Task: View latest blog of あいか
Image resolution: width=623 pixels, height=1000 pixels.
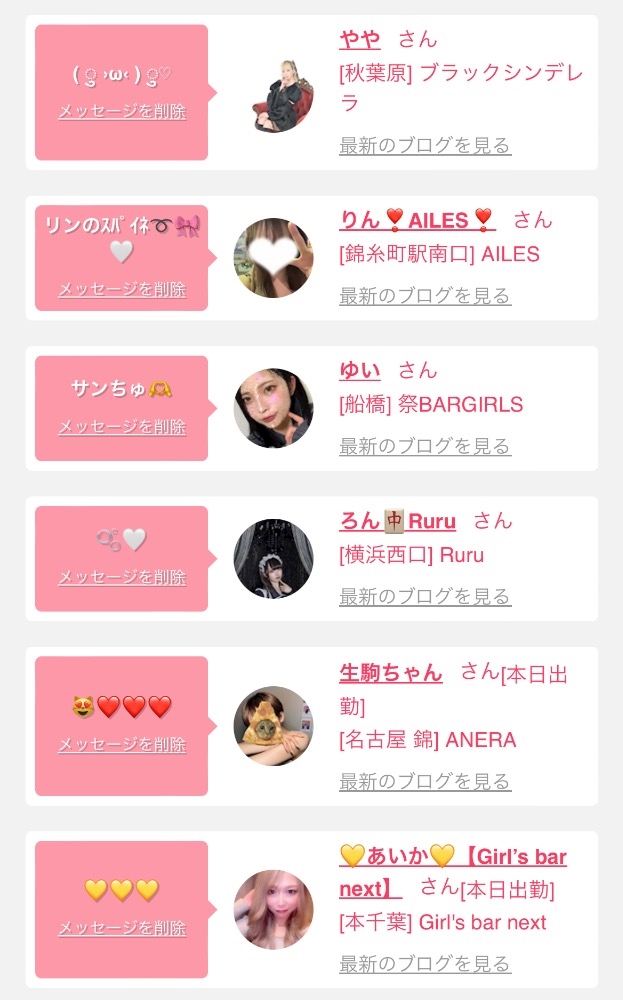Action: point(425,964)
